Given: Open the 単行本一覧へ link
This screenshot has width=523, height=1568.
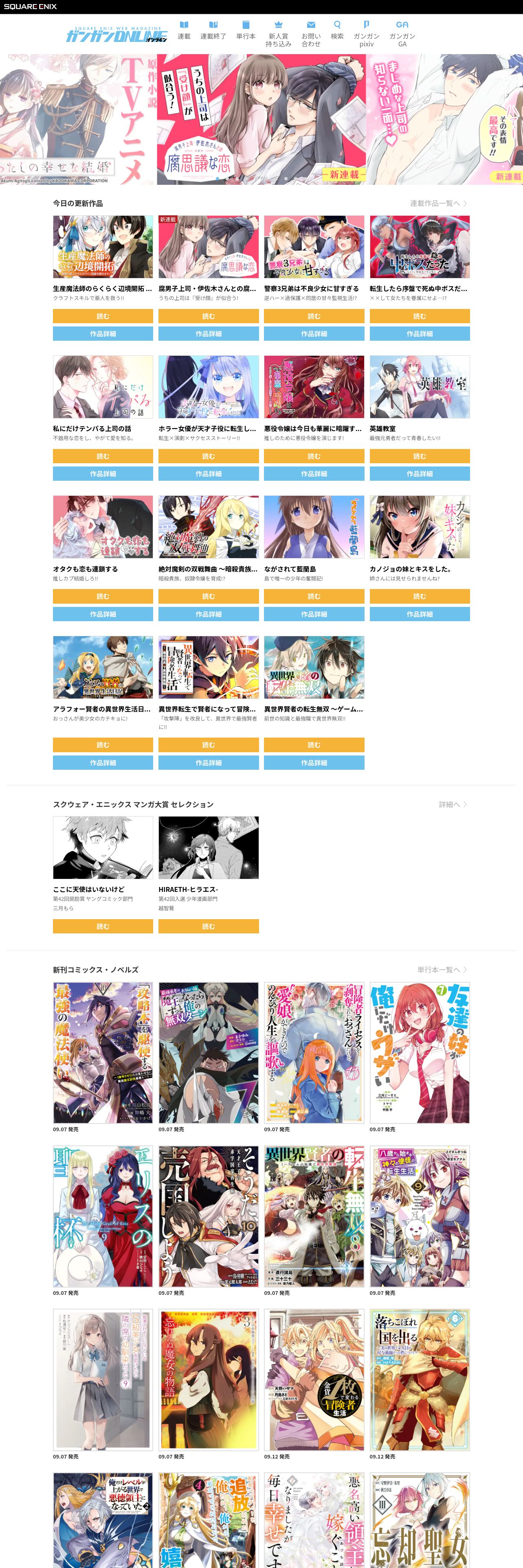Looking at the screenshot, I should (442, 970).
